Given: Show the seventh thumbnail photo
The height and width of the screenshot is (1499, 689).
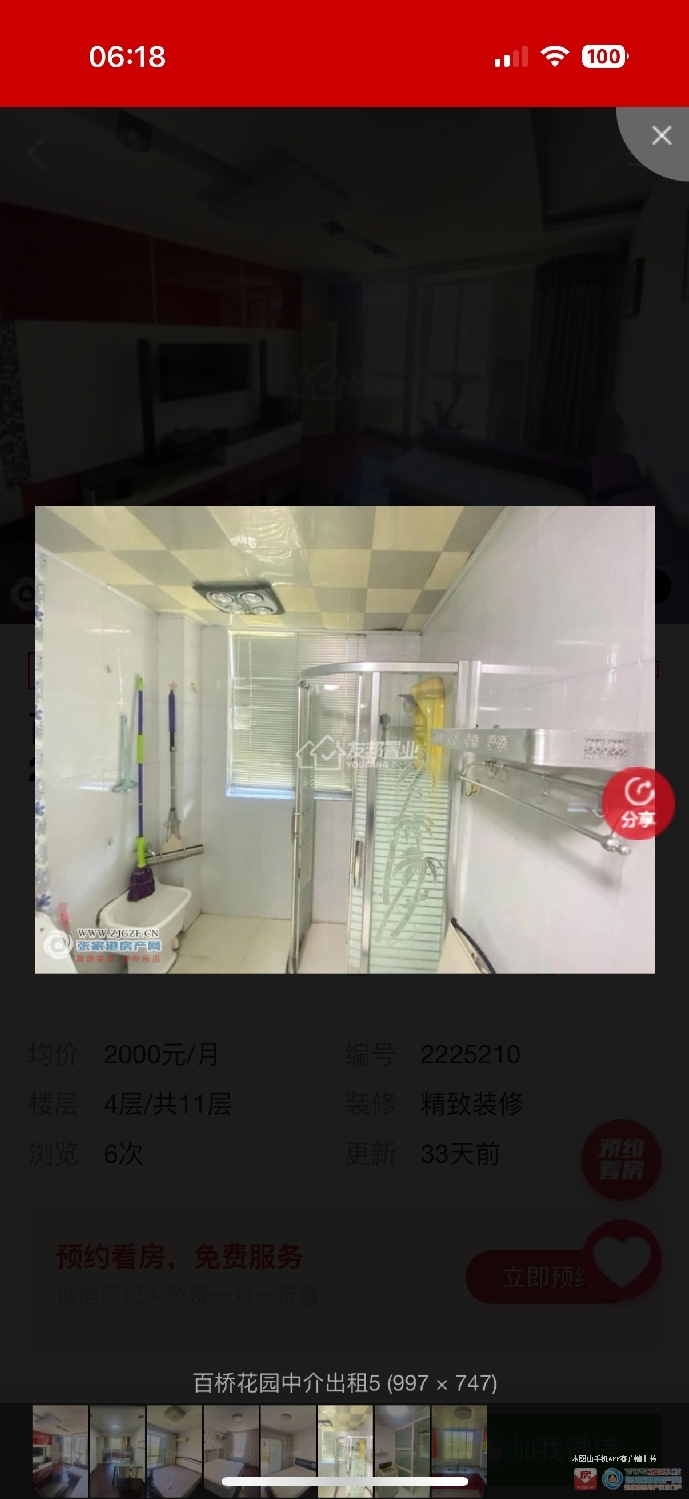Looking at the screenshot, I should (402, 1449).
